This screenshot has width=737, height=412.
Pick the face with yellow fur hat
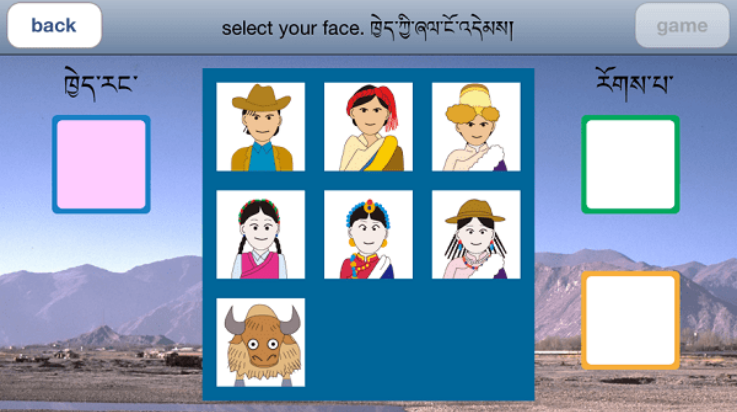476,127
